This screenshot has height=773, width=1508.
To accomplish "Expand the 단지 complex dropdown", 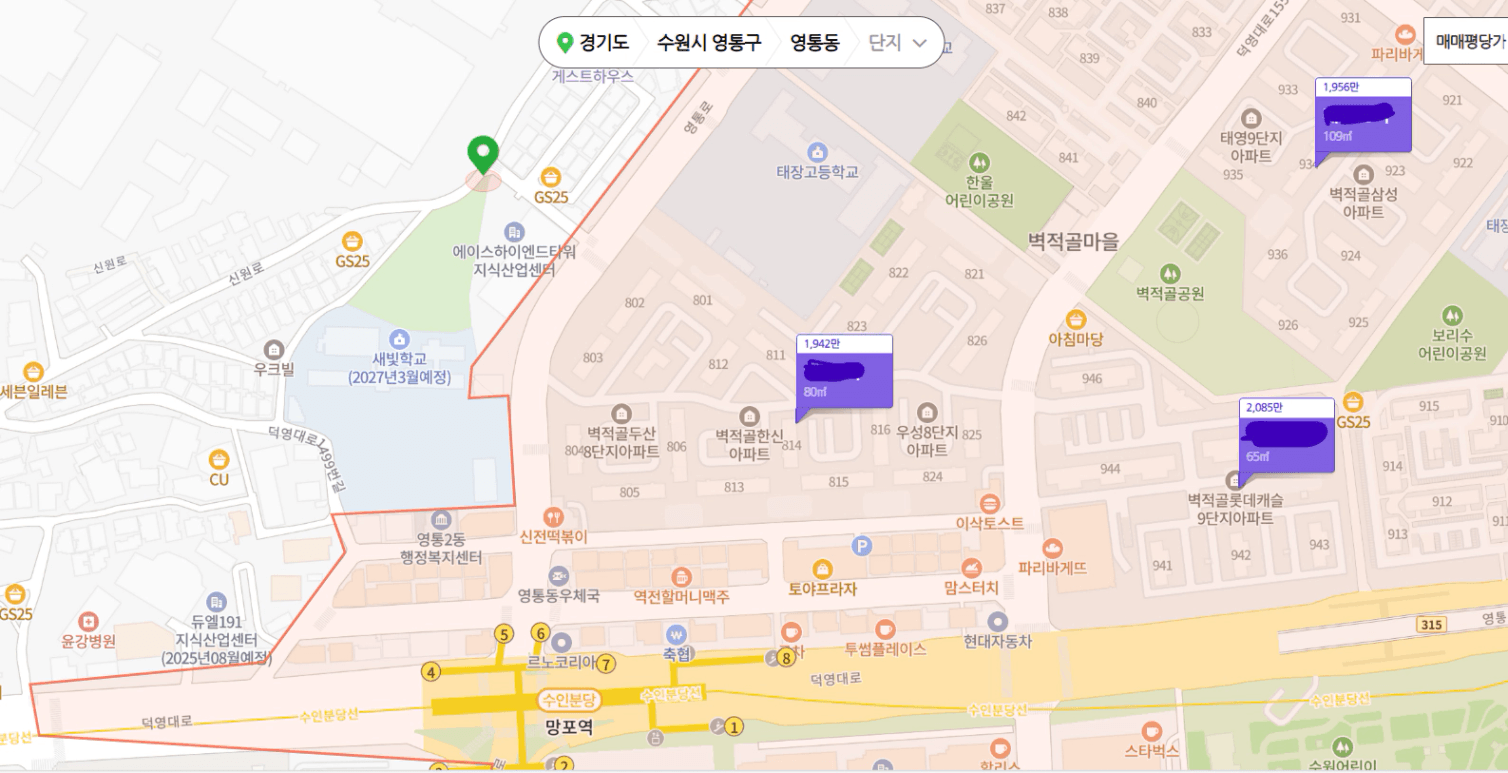I will [898, 43].
